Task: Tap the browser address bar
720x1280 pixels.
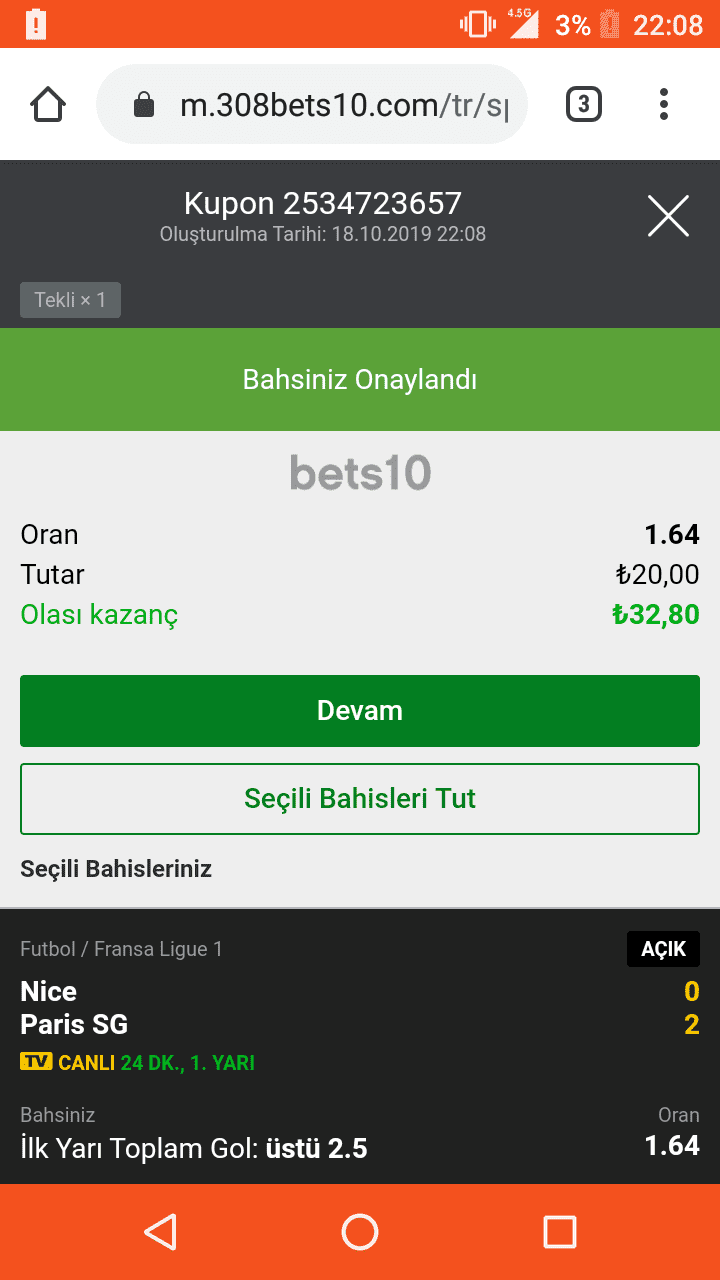Action: click(312, 104)
